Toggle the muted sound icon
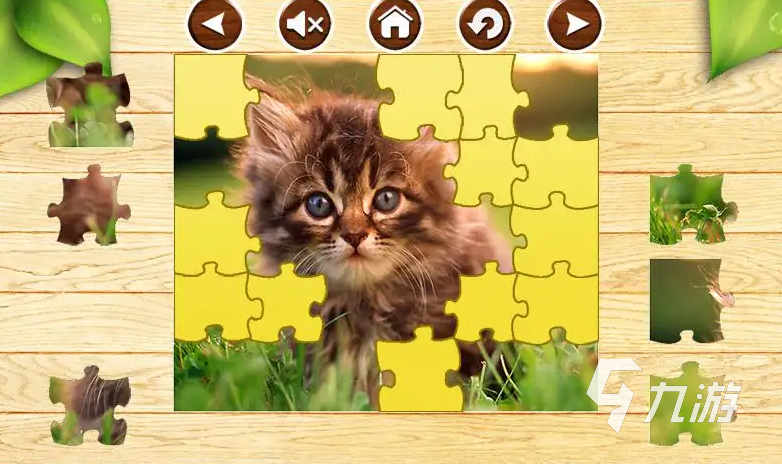 304,24
